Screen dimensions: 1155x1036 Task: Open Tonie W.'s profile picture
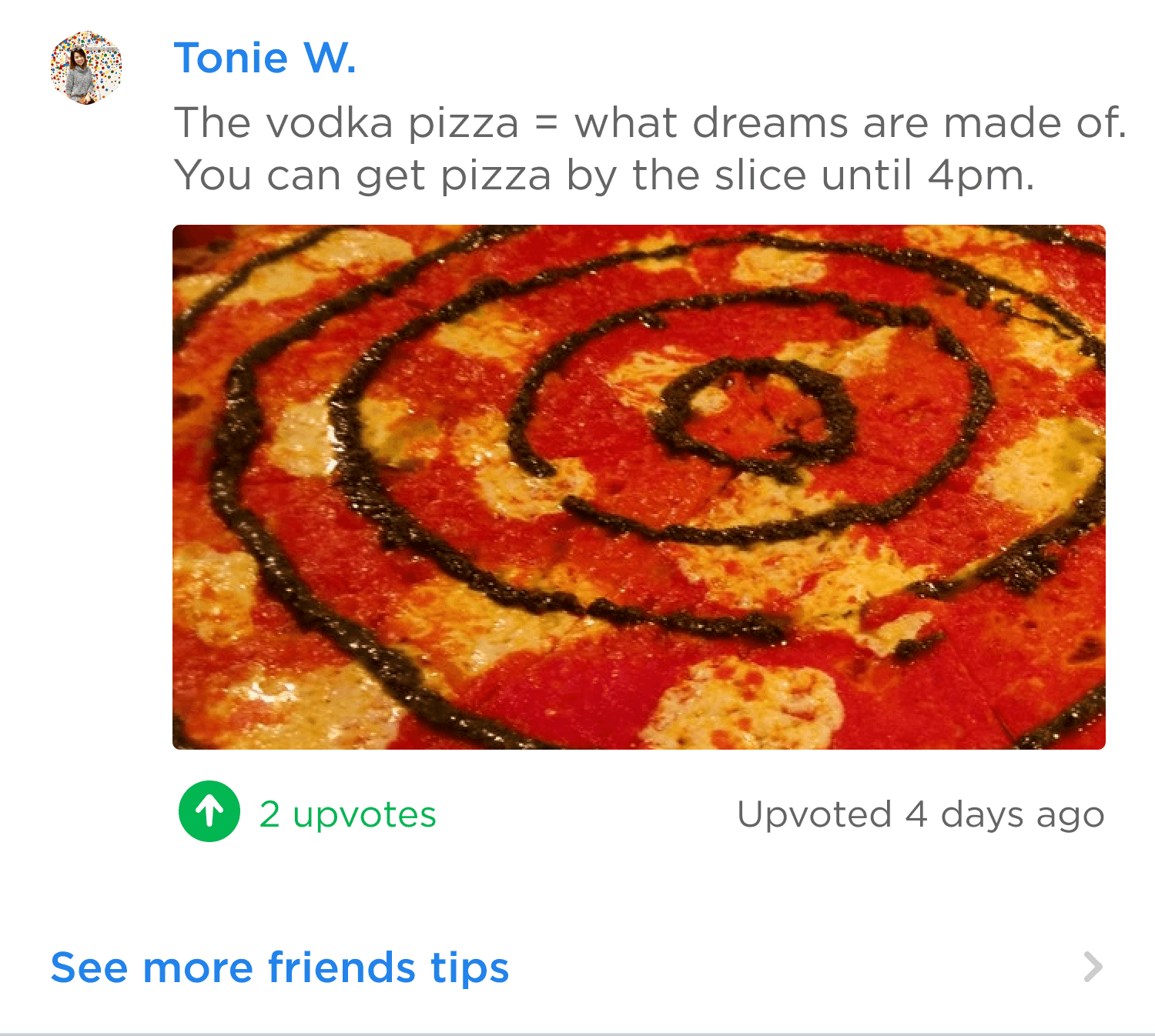tap(86, 68)
